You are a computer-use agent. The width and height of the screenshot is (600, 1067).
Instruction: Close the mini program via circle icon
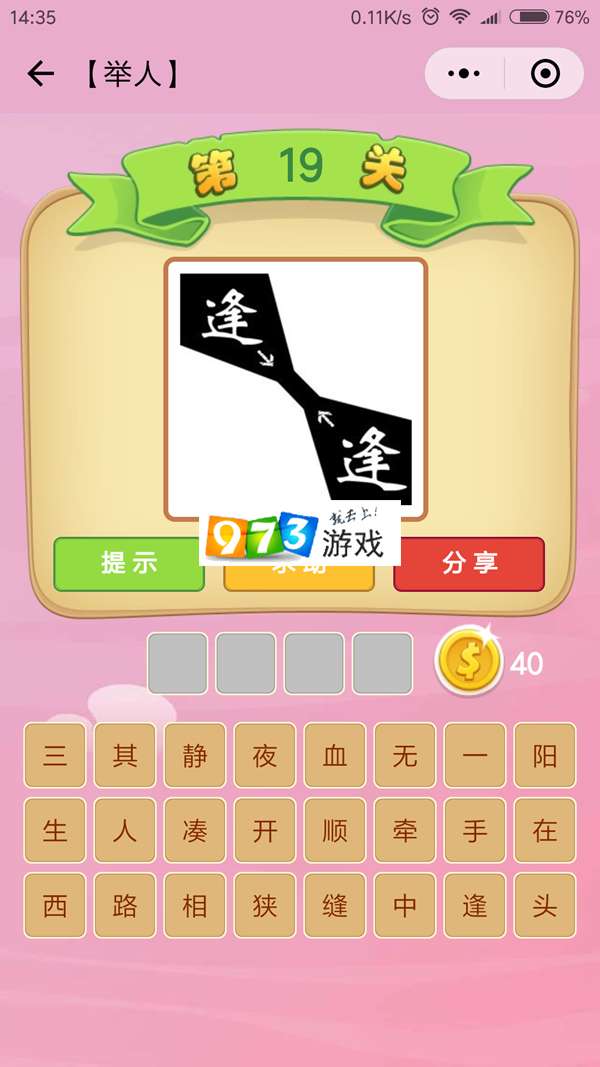(x=545, y=74)
